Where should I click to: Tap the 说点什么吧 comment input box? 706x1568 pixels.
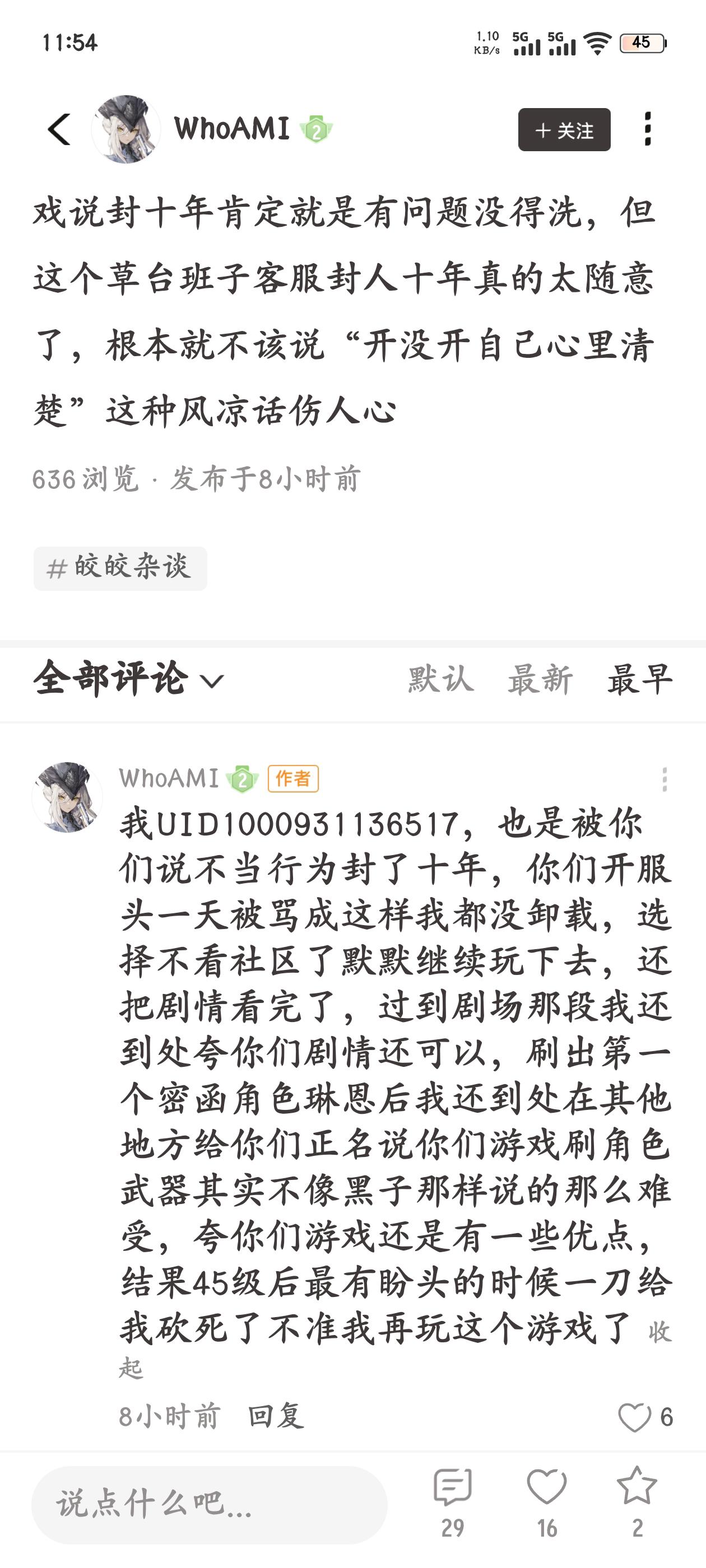coord(209,1504)
